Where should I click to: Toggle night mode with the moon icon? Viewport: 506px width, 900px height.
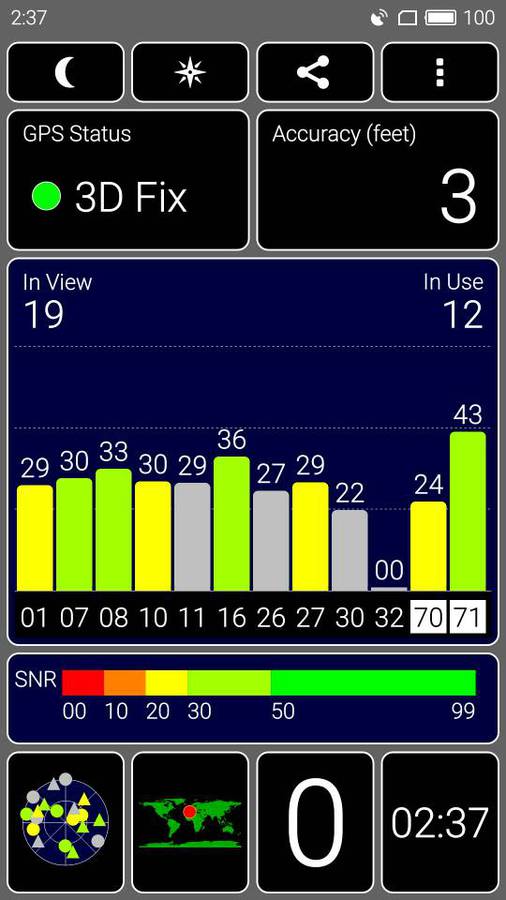[65, 72]
